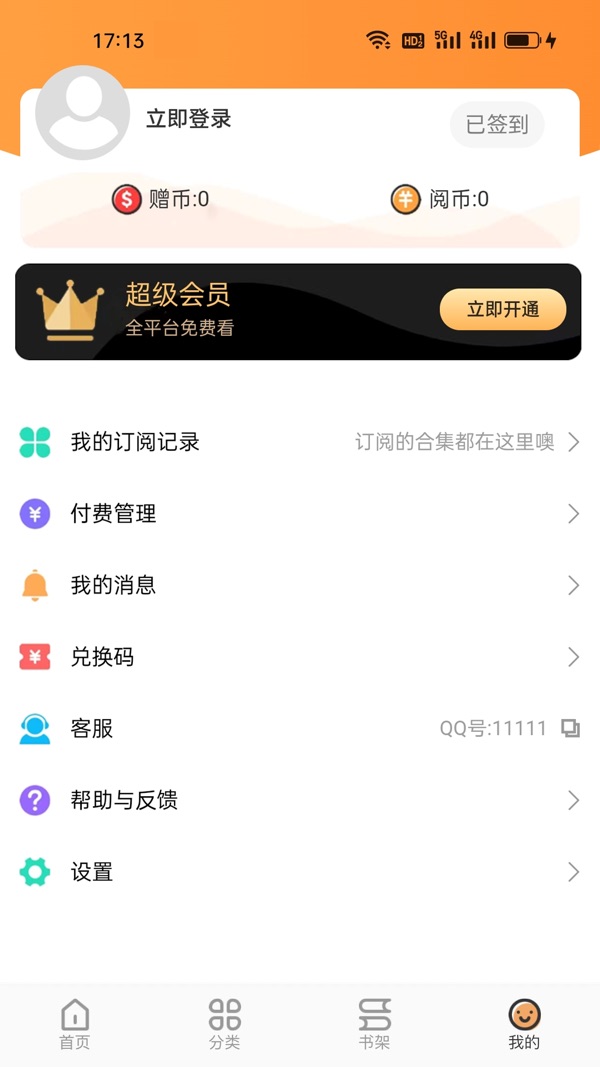
Task: Switch to the 书架 bookshelf tab
Action: [375, 1025]
